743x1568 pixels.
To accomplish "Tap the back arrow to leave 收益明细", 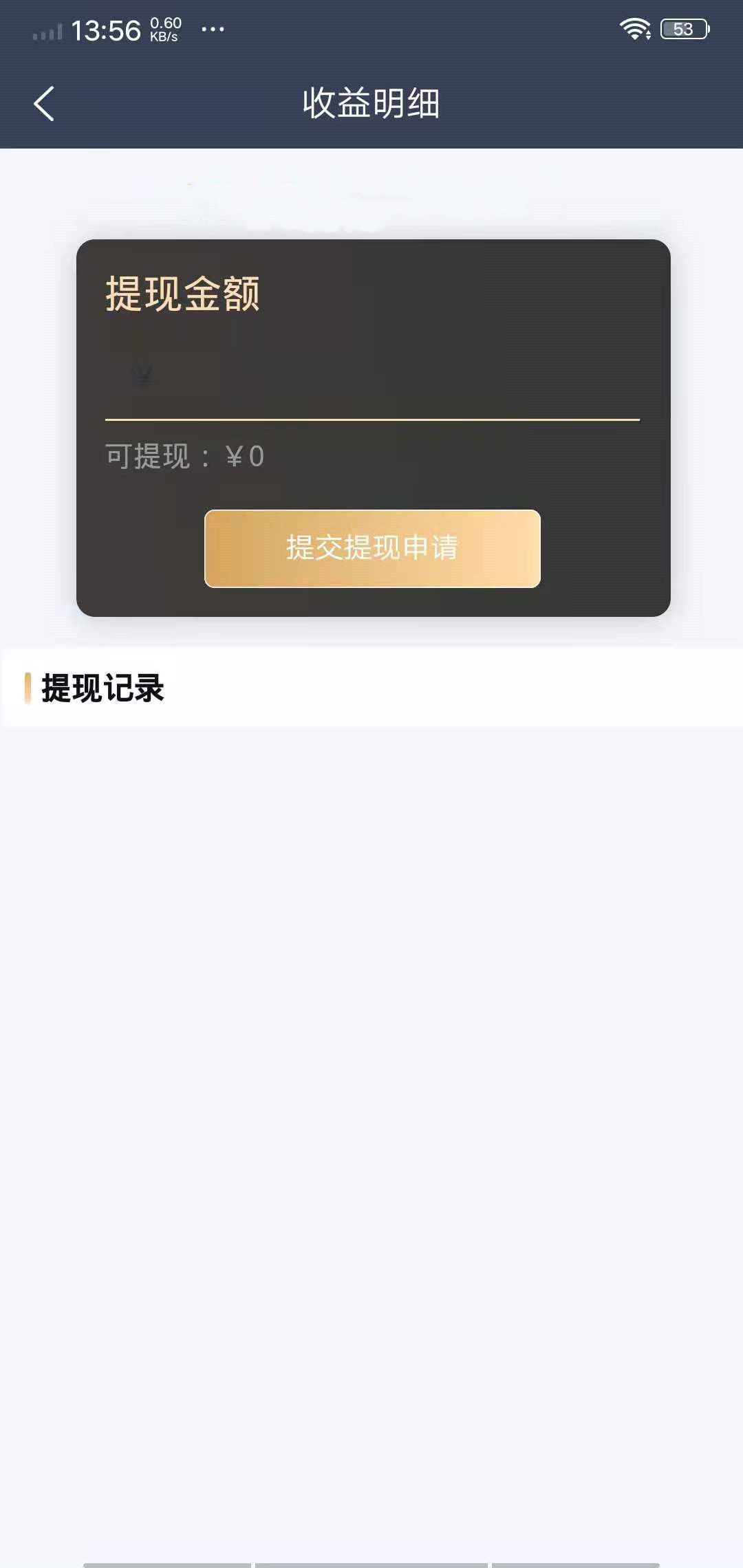I will click(44, 105).
